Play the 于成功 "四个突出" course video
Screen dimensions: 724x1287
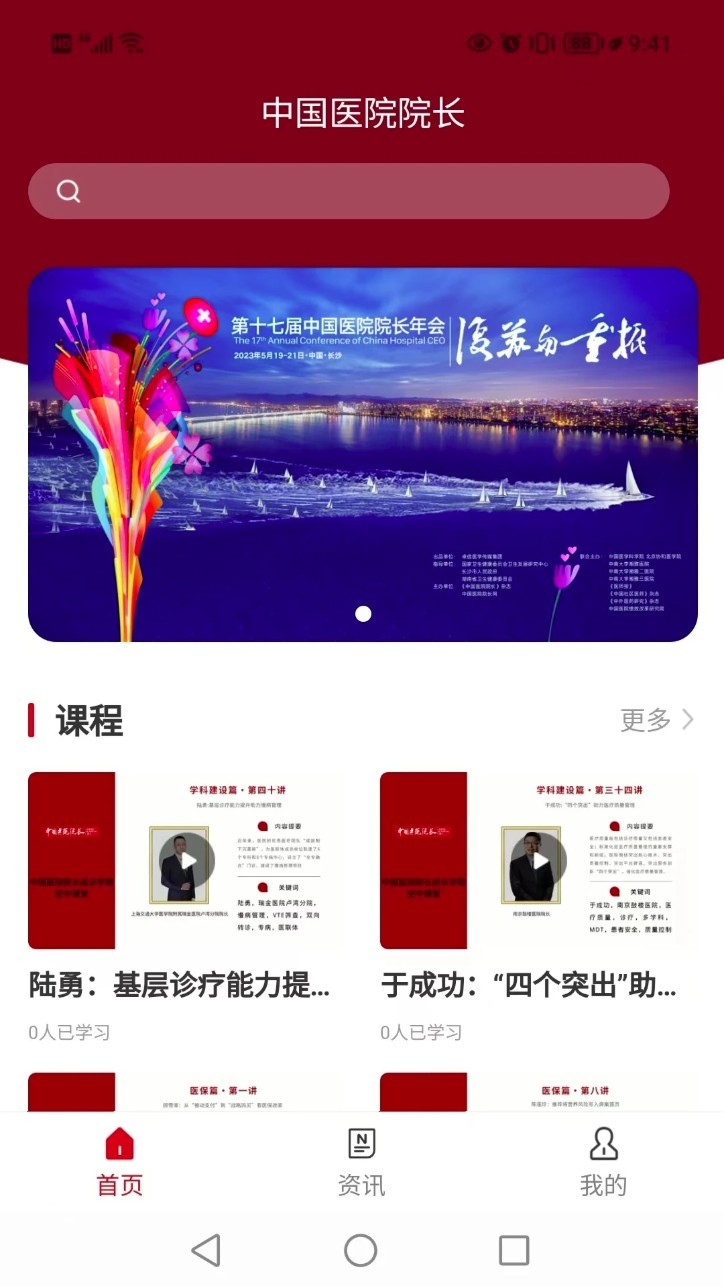tap(539, 860)
